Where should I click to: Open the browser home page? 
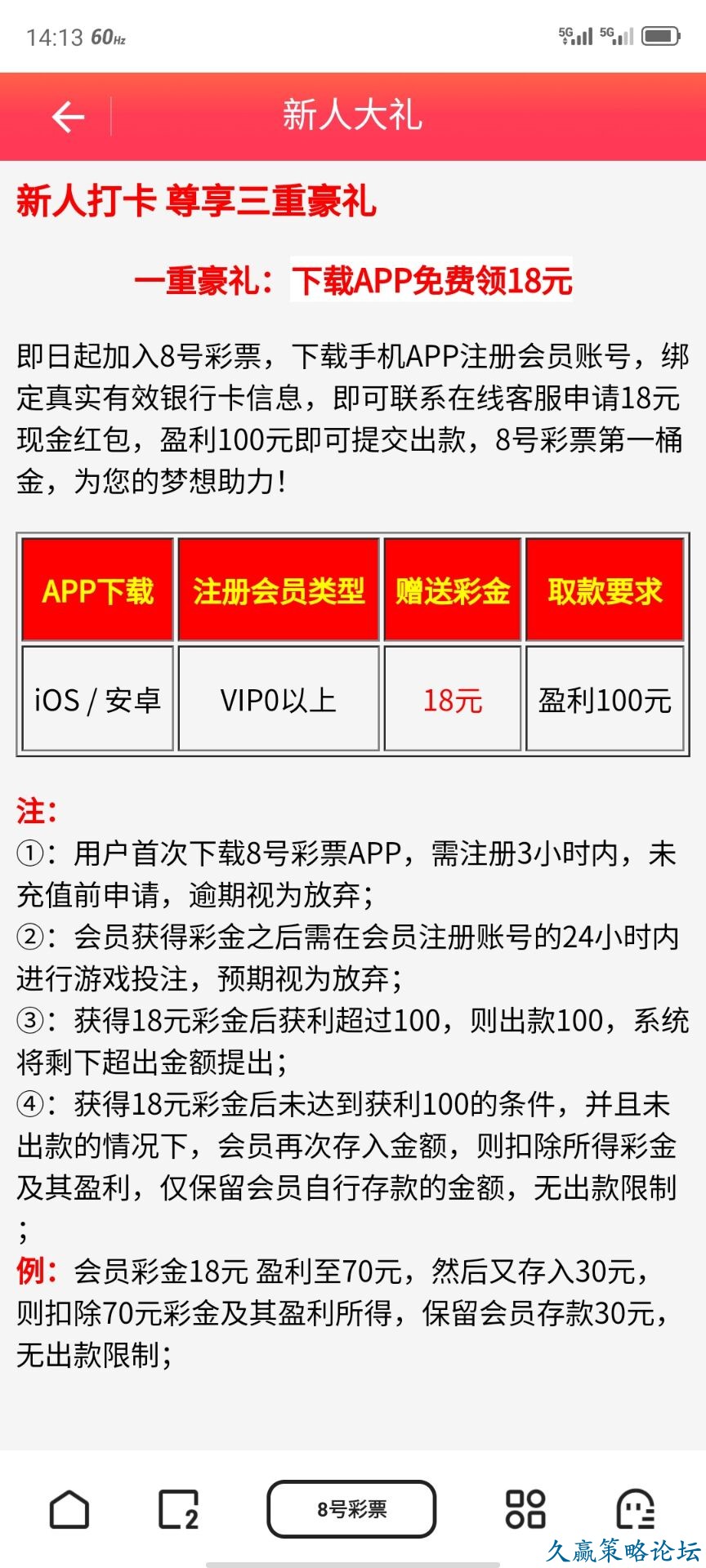click(x=69, y=1508)
